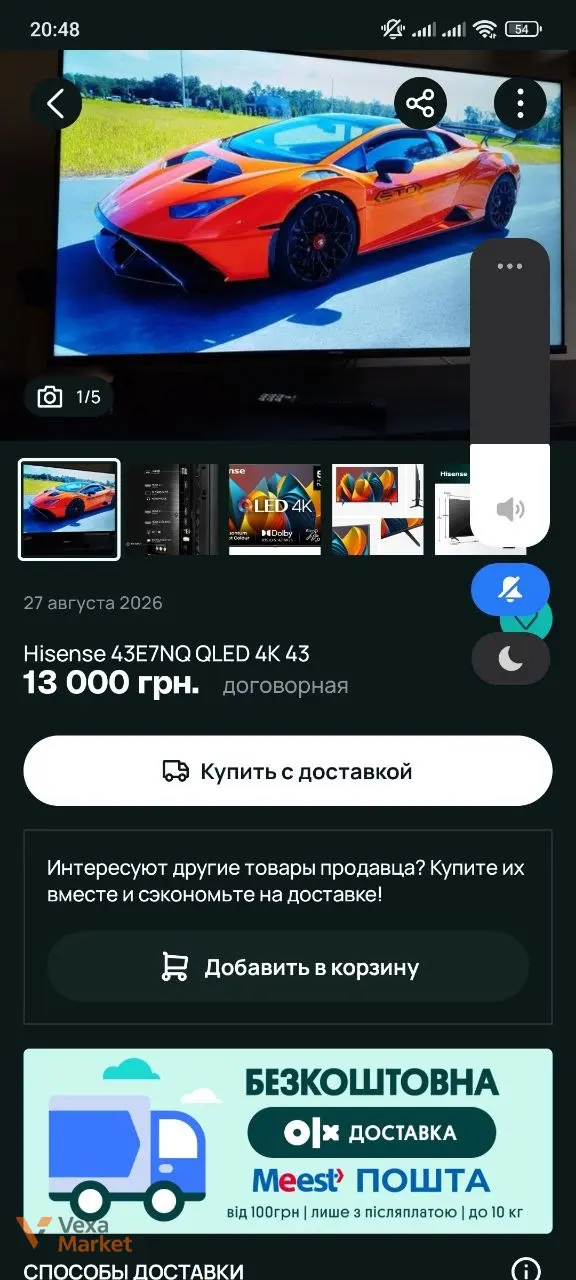Select the QLED 4K box thumbnail

tap(275, 509)
